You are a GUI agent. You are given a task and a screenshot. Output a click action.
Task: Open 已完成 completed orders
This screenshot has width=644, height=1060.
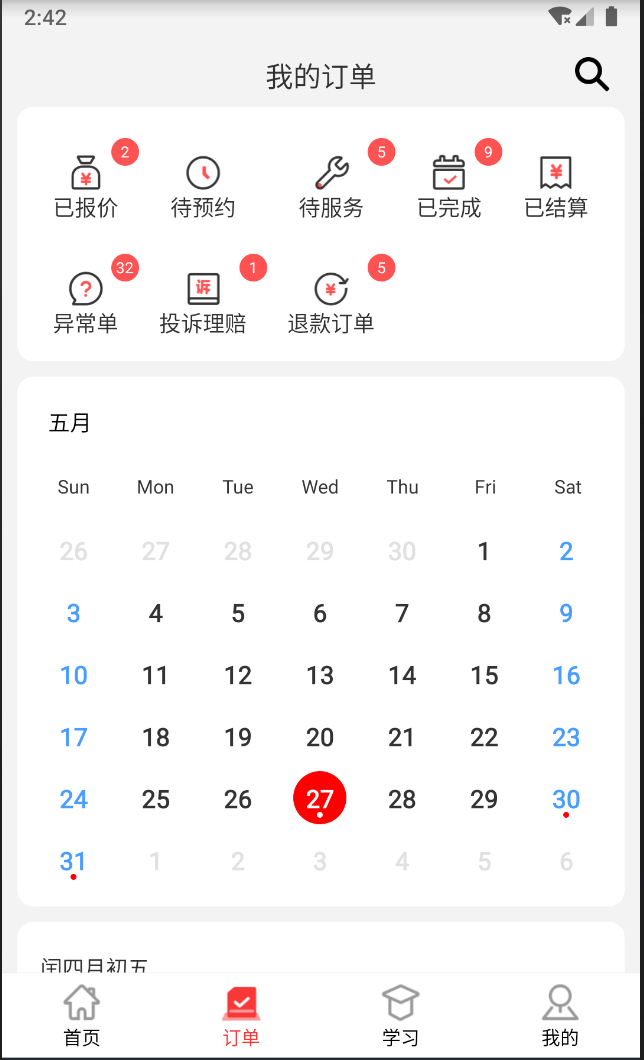(449, 186)
